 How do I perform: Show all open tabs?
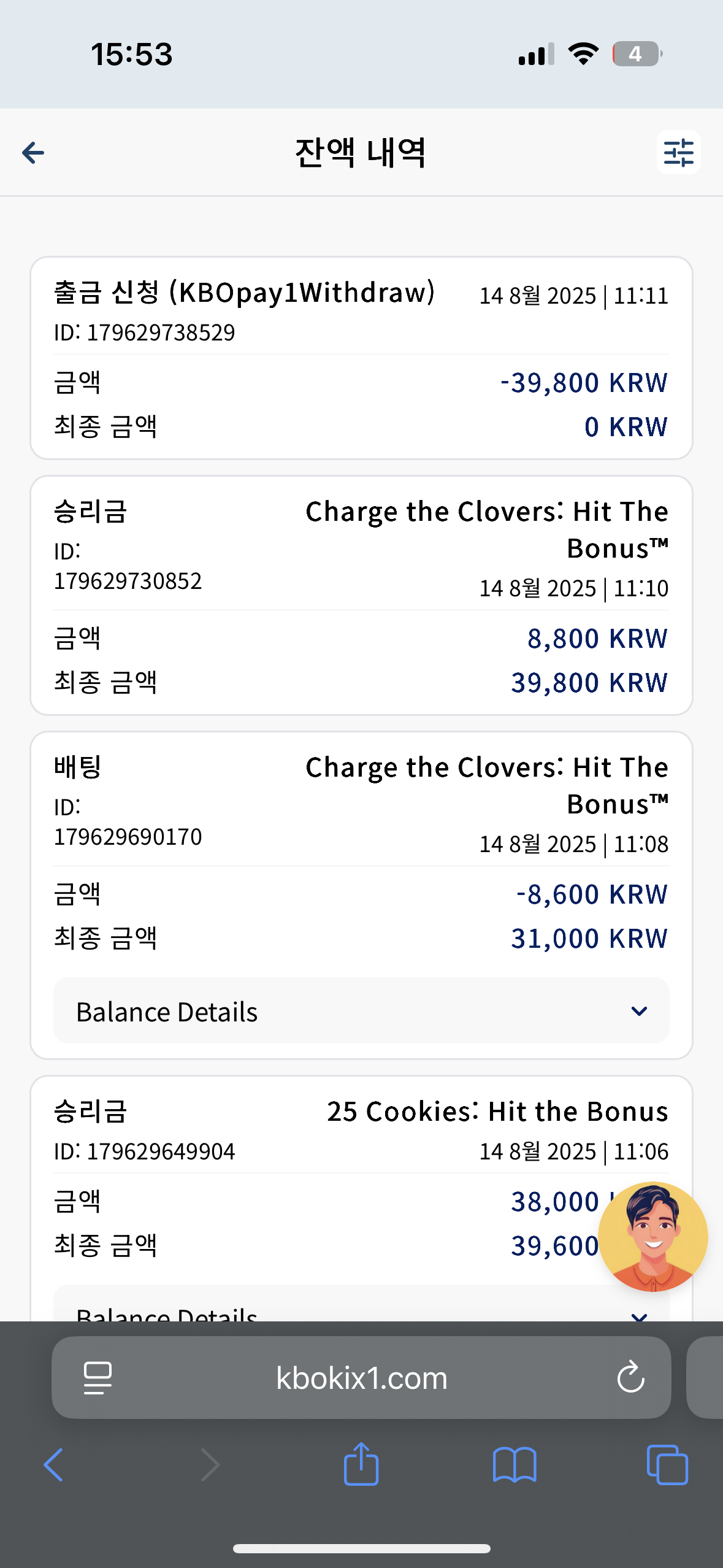click(x=667, y=1465)
